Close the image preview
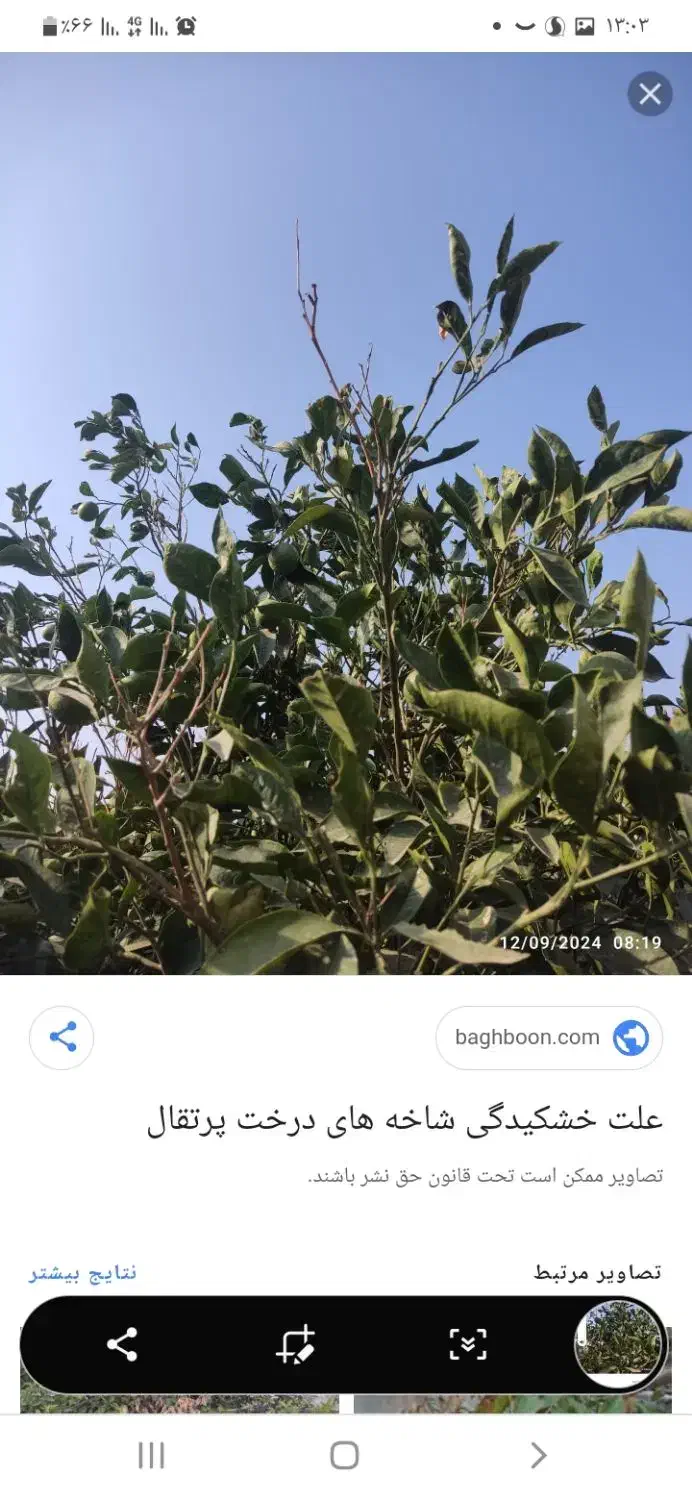The image size is (692, 1500). click(650, 94)
